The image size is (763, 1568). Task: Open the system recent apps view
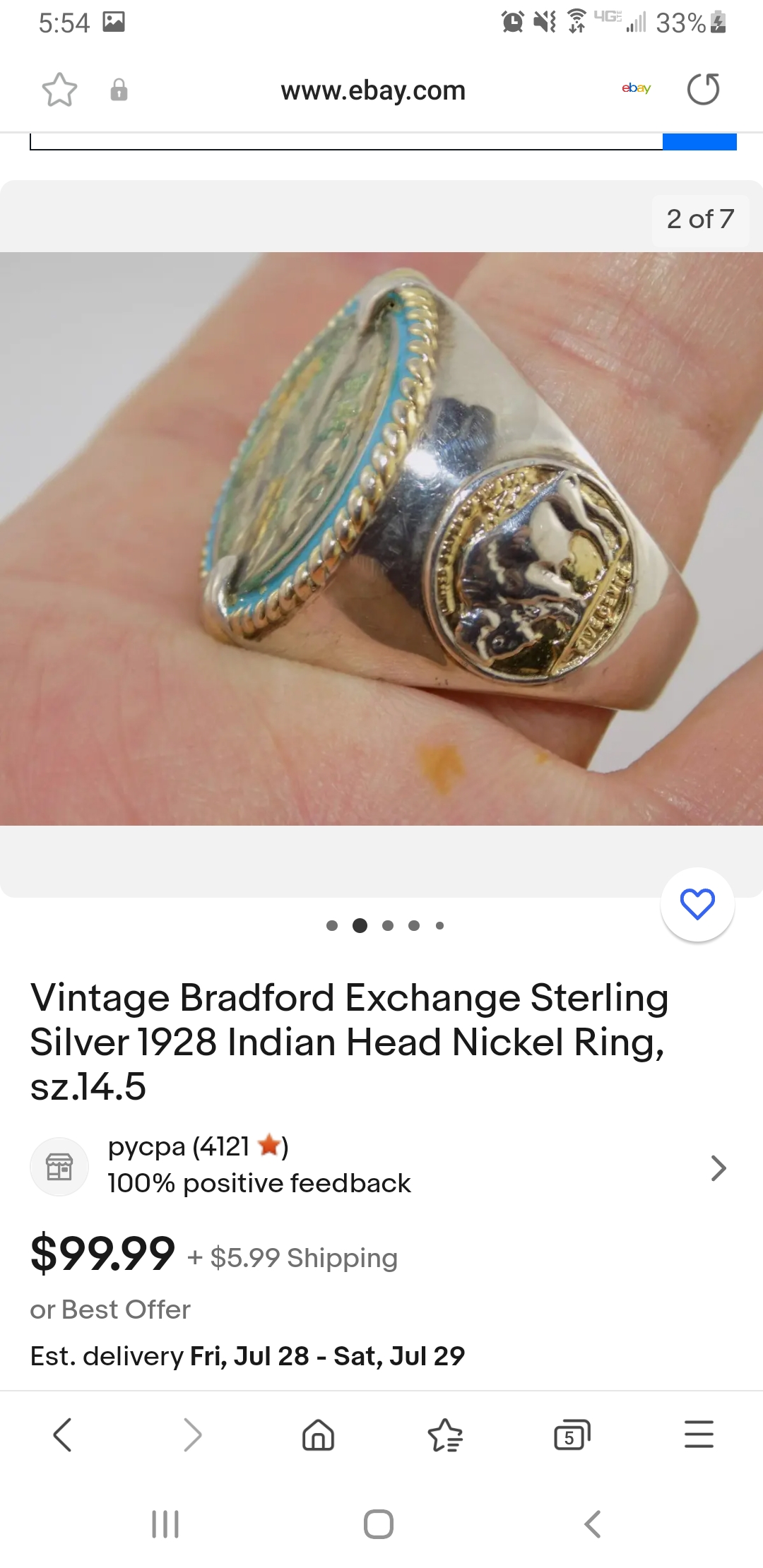click(165, 1524)
